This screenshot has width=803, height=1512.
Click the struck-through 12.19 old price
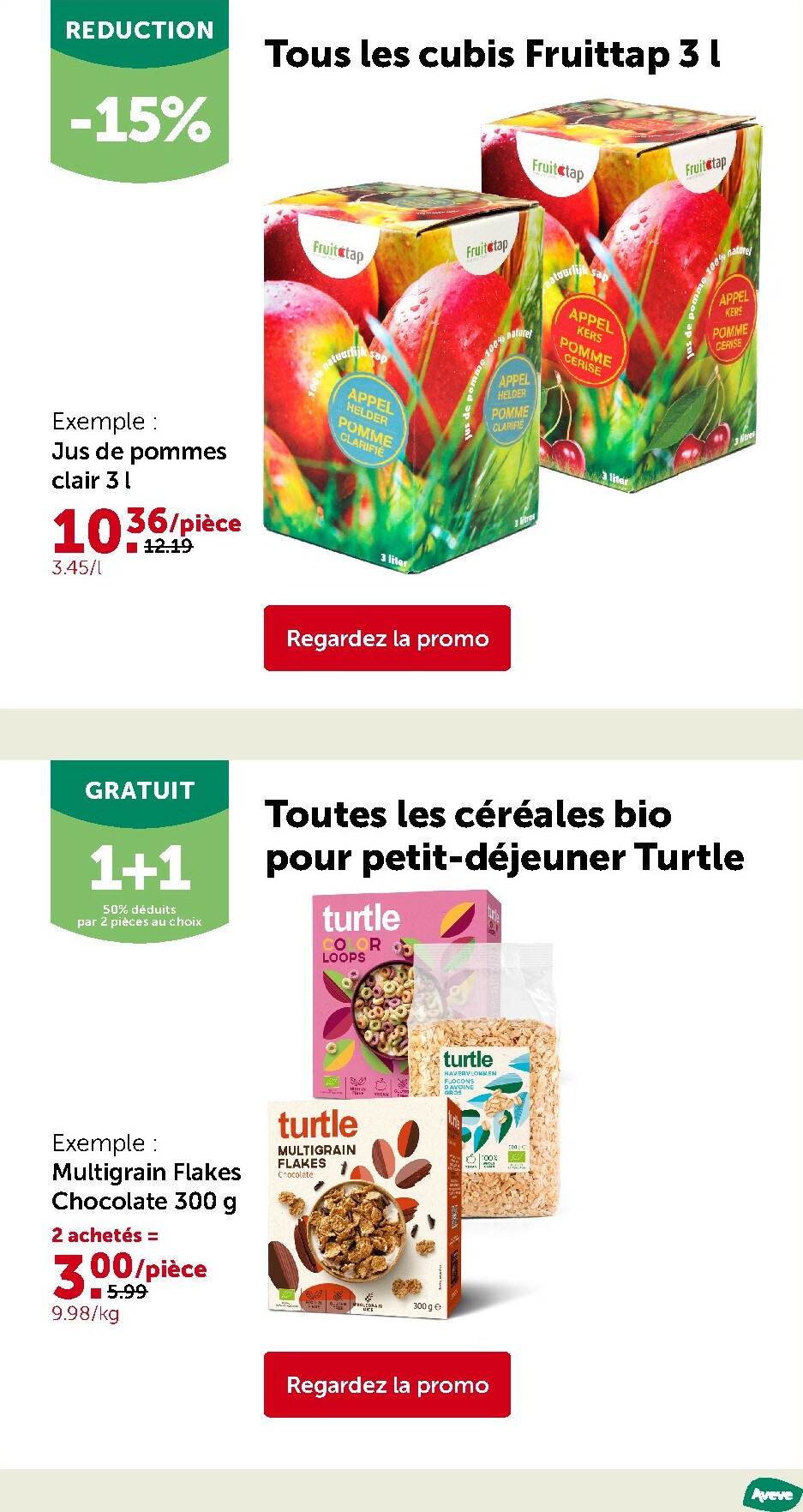(165, 545)
